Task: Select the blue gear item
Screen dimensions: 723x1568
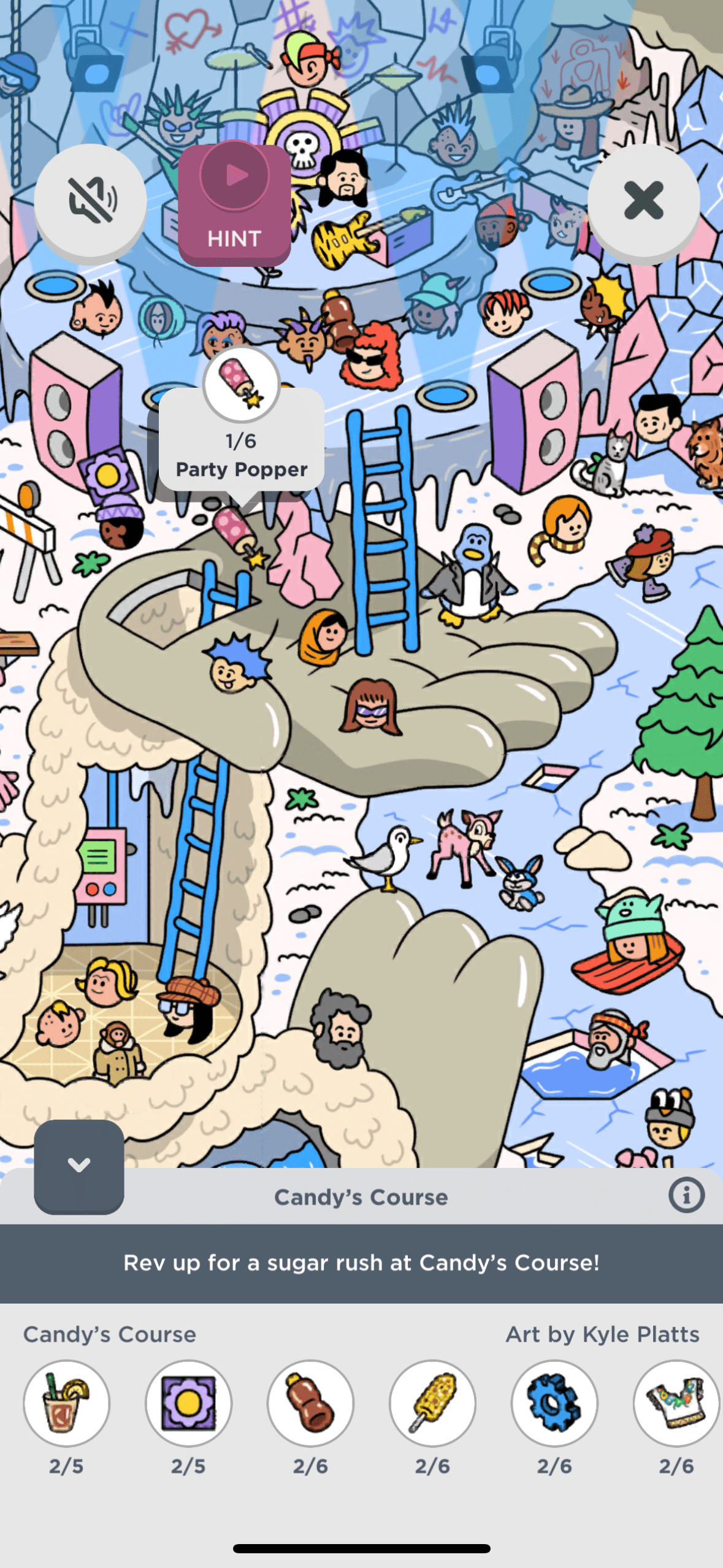Action: pos(554,1404)
